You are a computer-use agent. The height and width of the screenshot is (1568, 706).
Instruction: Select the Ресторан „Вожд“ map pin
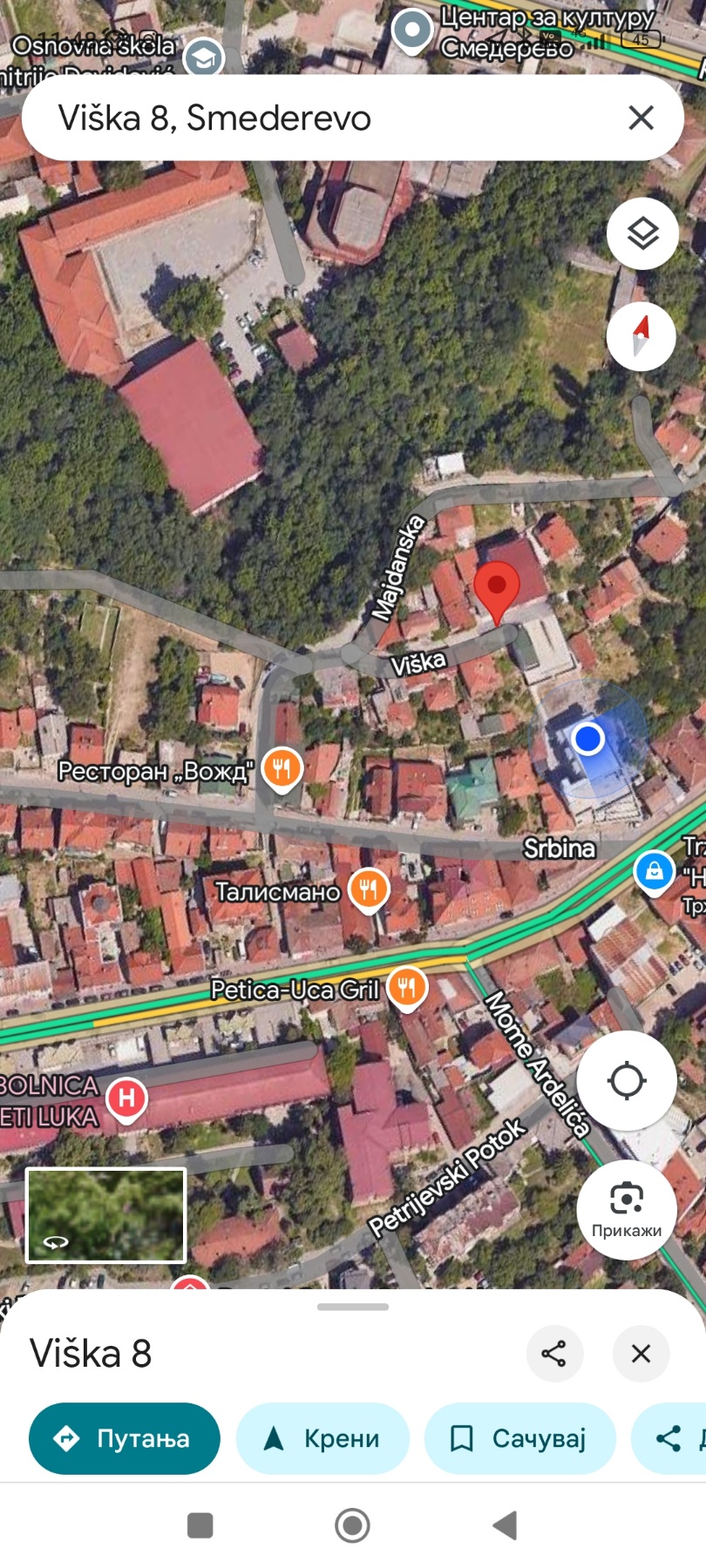pyautogui.click(x=282, y=769)
